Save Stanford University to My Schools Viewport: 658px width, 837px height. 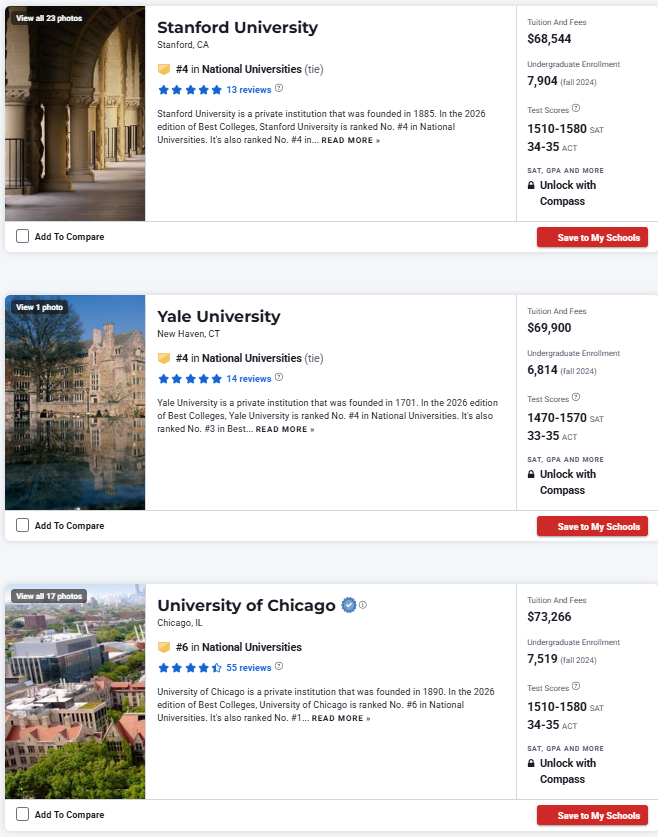click(x=592, y=237)
